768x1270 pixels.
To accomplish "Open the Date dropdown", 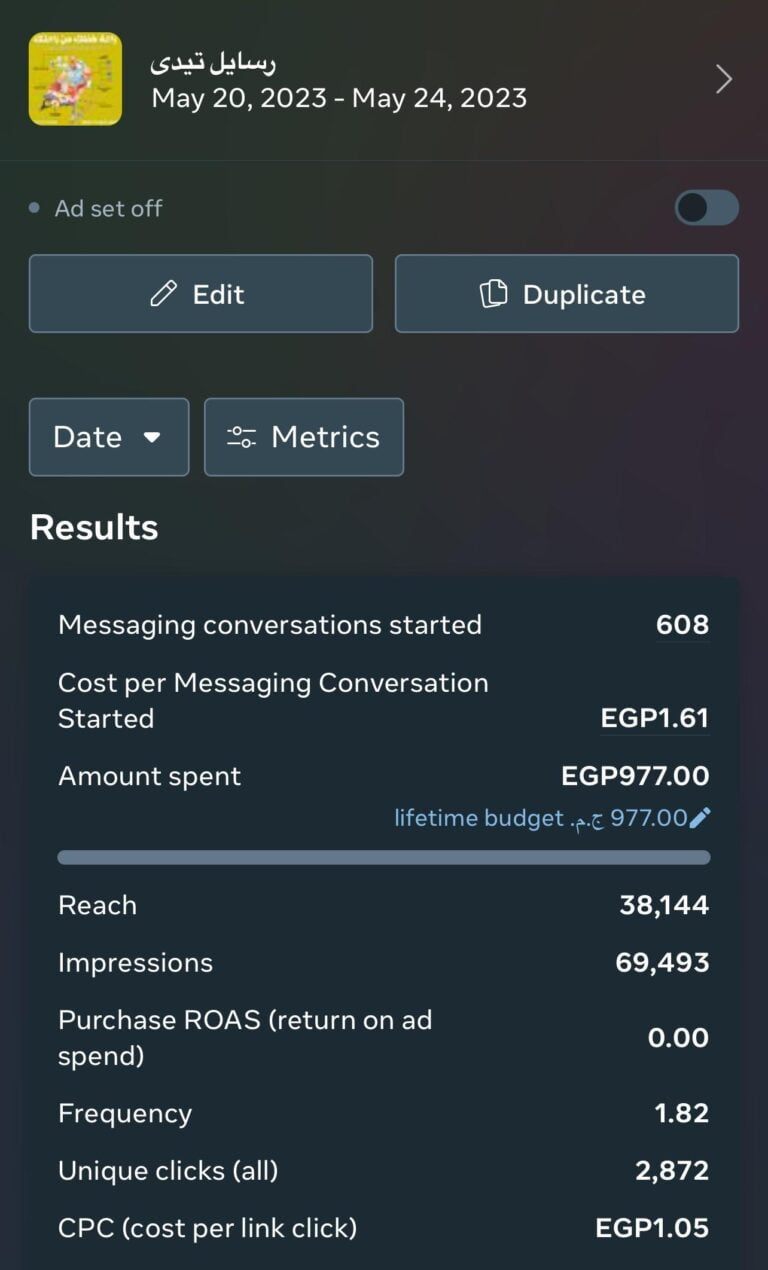I will [x=108, y=437].
